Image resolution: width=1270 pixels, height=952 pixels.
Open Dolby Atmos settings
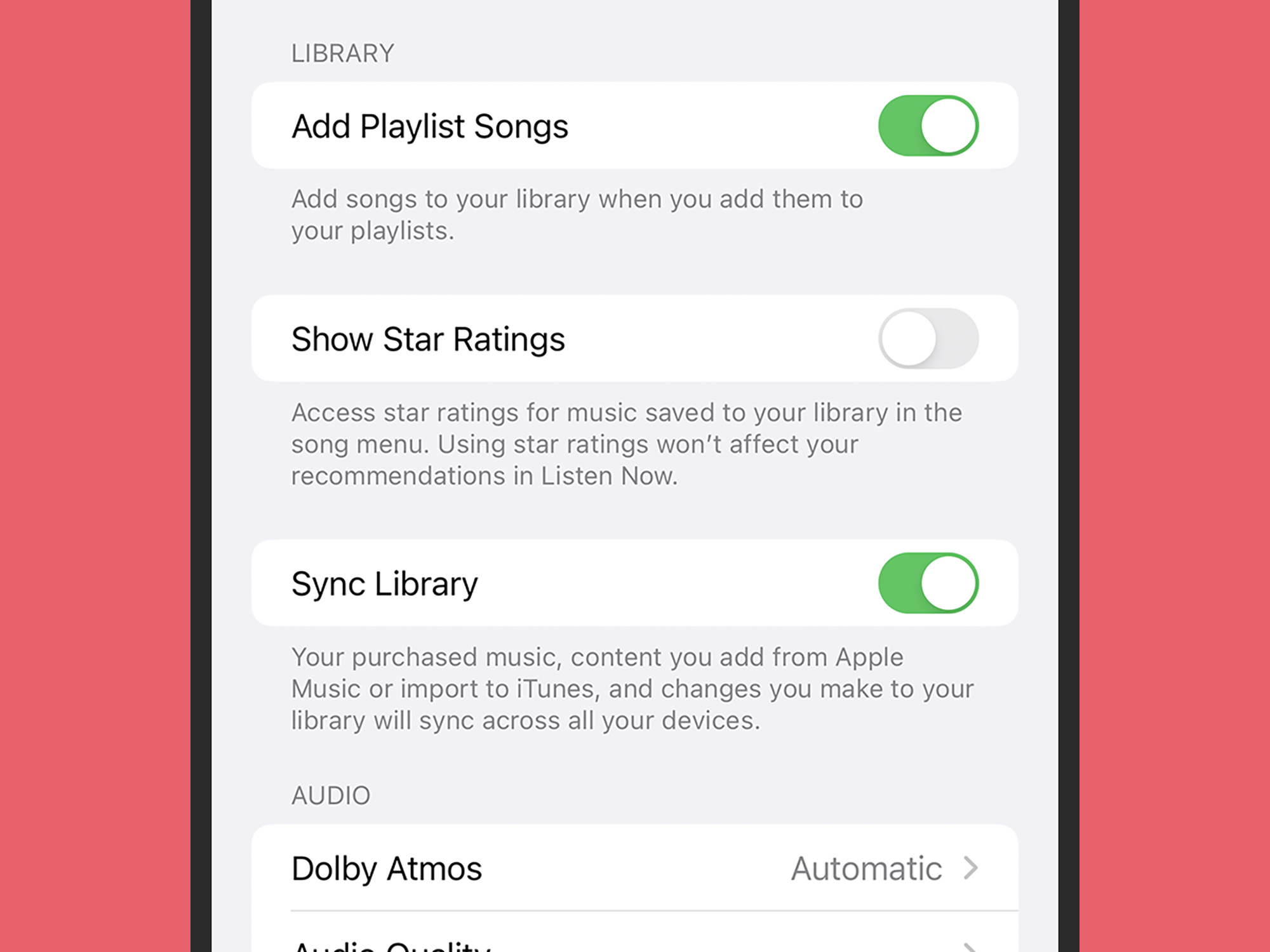pos(635,868)
